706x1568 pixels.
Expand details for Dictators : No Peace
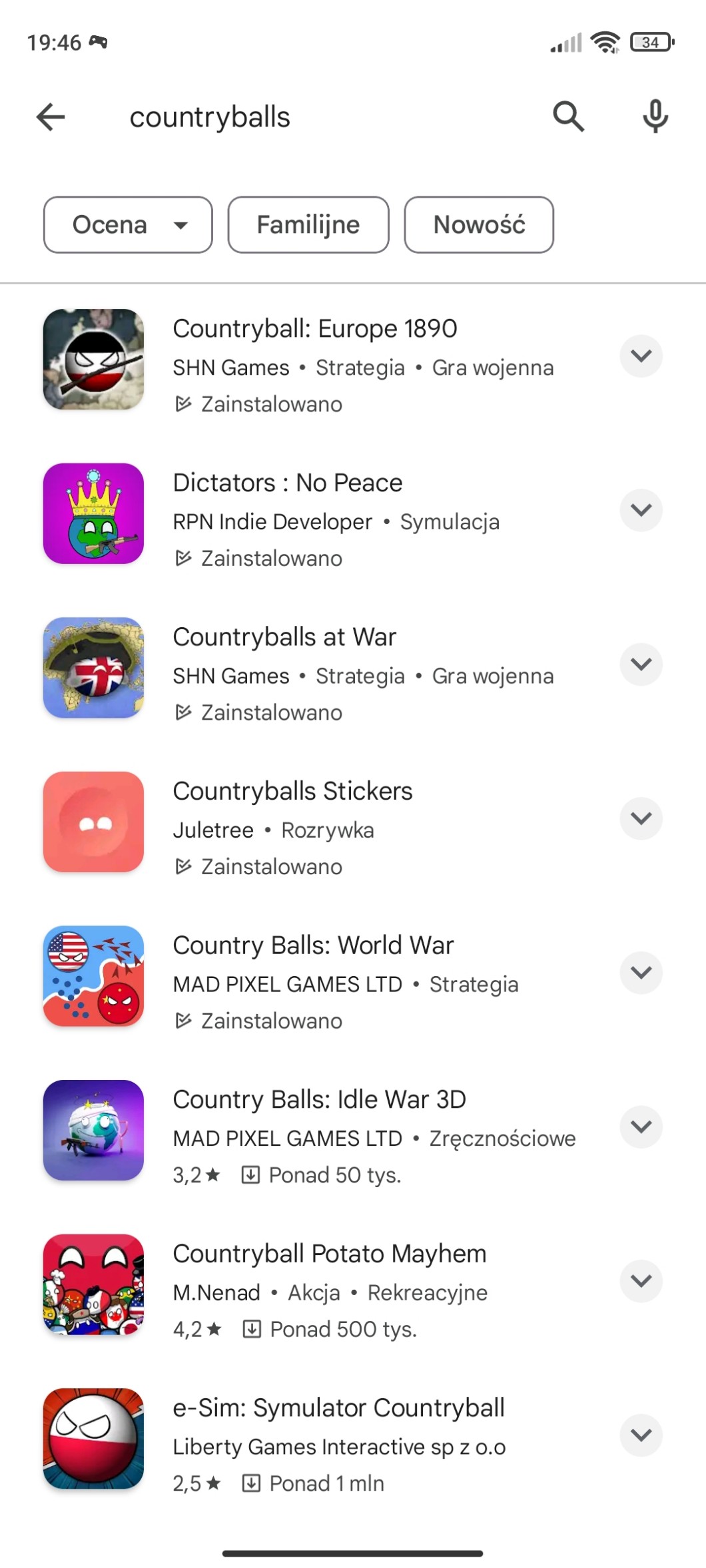pyautogui.click(x=641, y=511)
